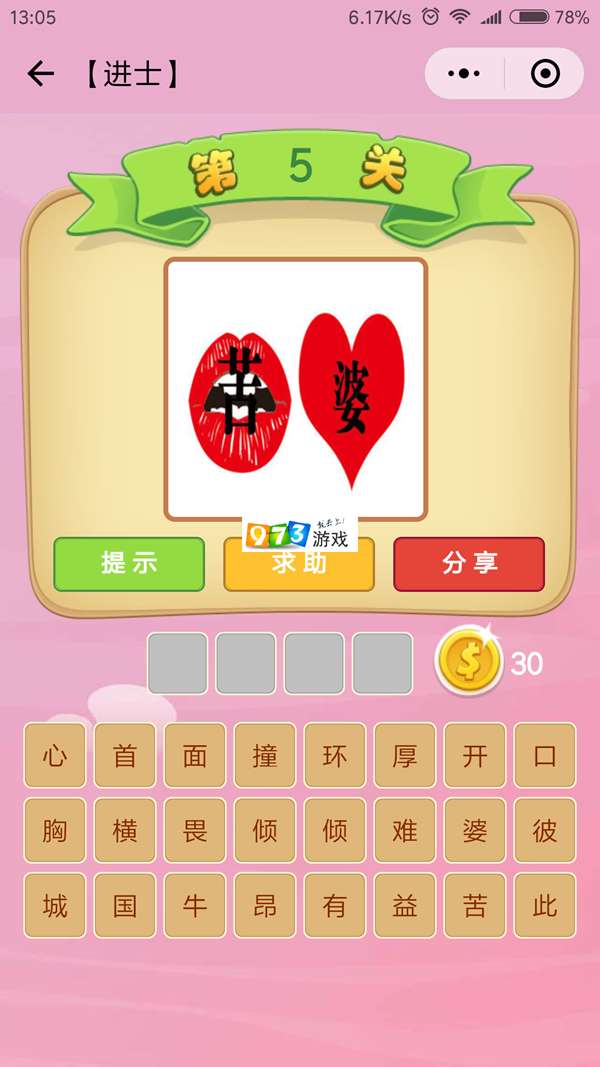
Task: Select the first empty answer slot
Action: point(178,663)
